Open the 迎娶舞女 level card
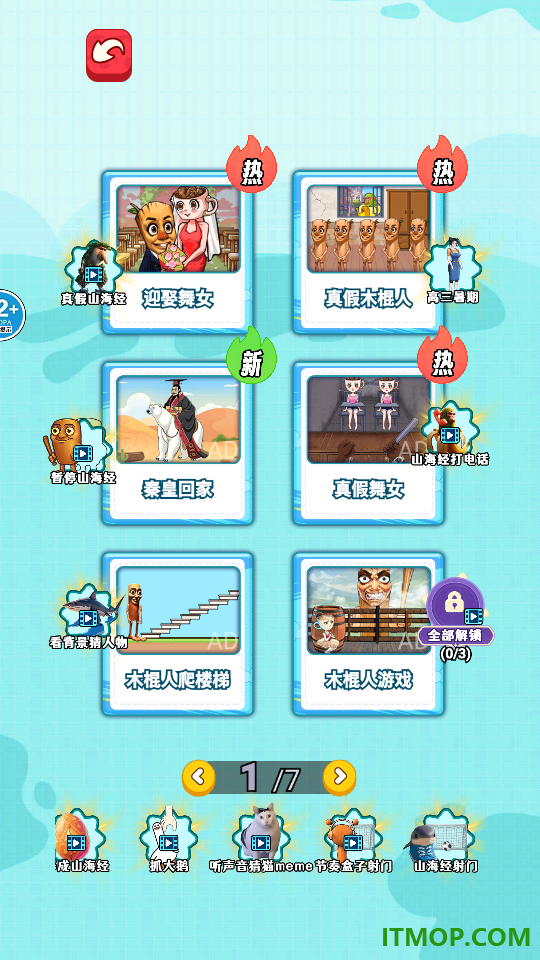The height and width of the screenshot is (960, 540). [x=178, y=252]
